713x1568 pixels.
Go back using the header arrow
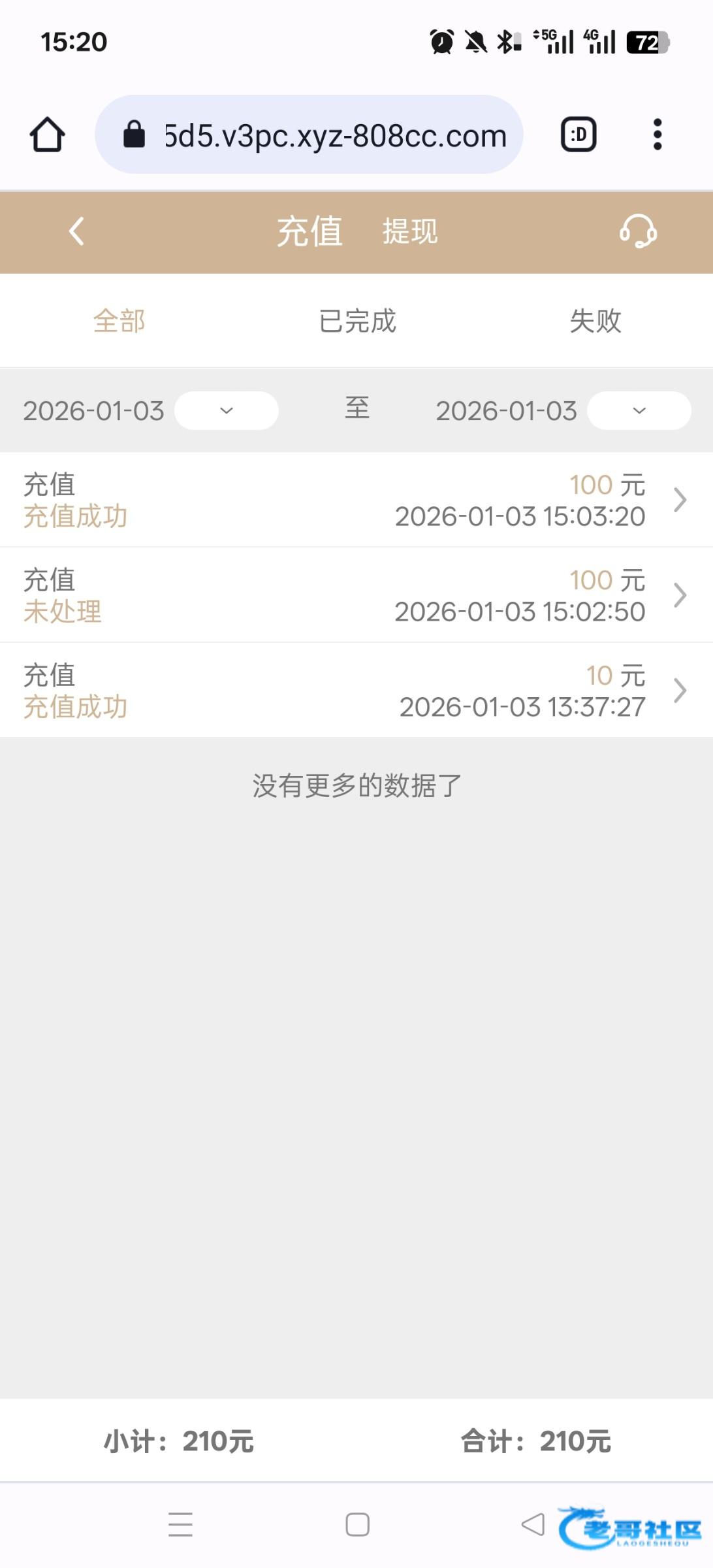76,231
